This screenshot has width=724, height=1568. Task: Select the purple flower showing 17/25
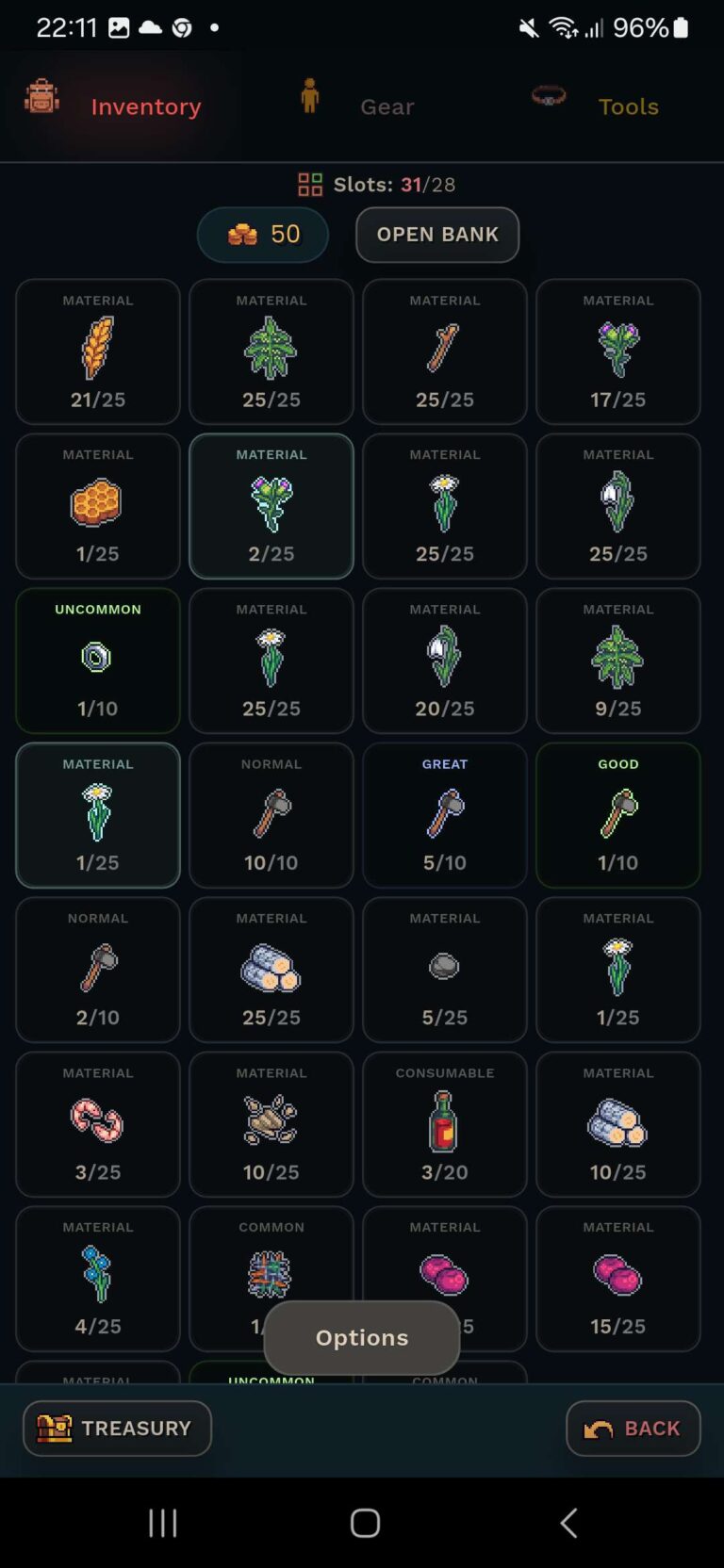[x=618, y=351]
